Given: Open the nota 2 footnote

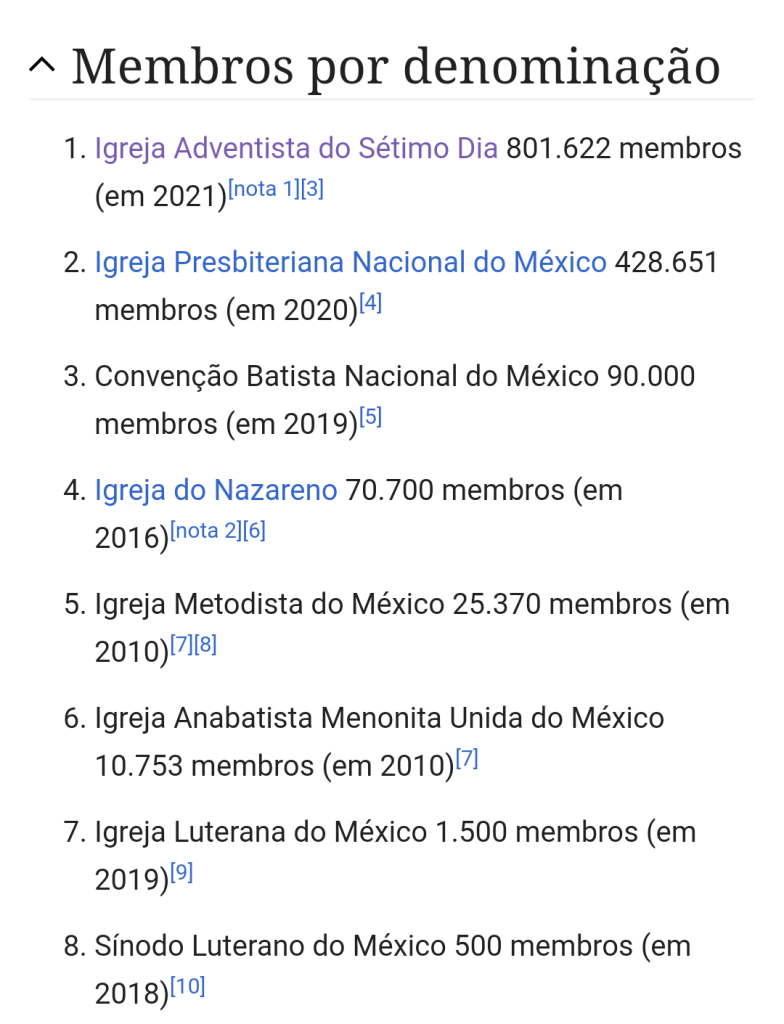Looking at the screenshot, I should click(x=206, y=531).
